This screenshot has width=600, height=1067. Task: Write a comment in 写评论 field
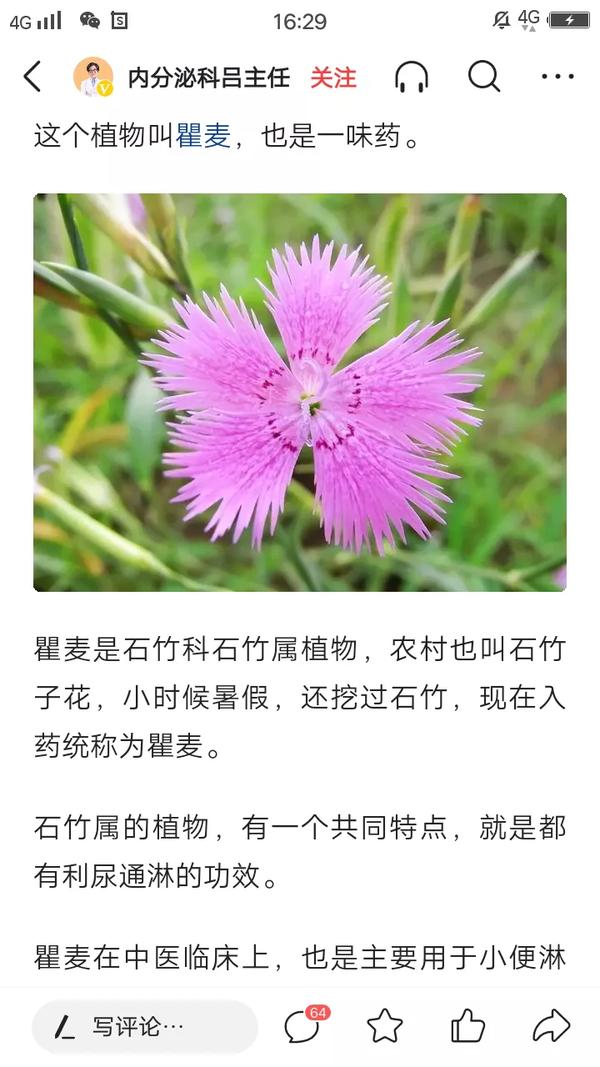tap(144, 1026)
